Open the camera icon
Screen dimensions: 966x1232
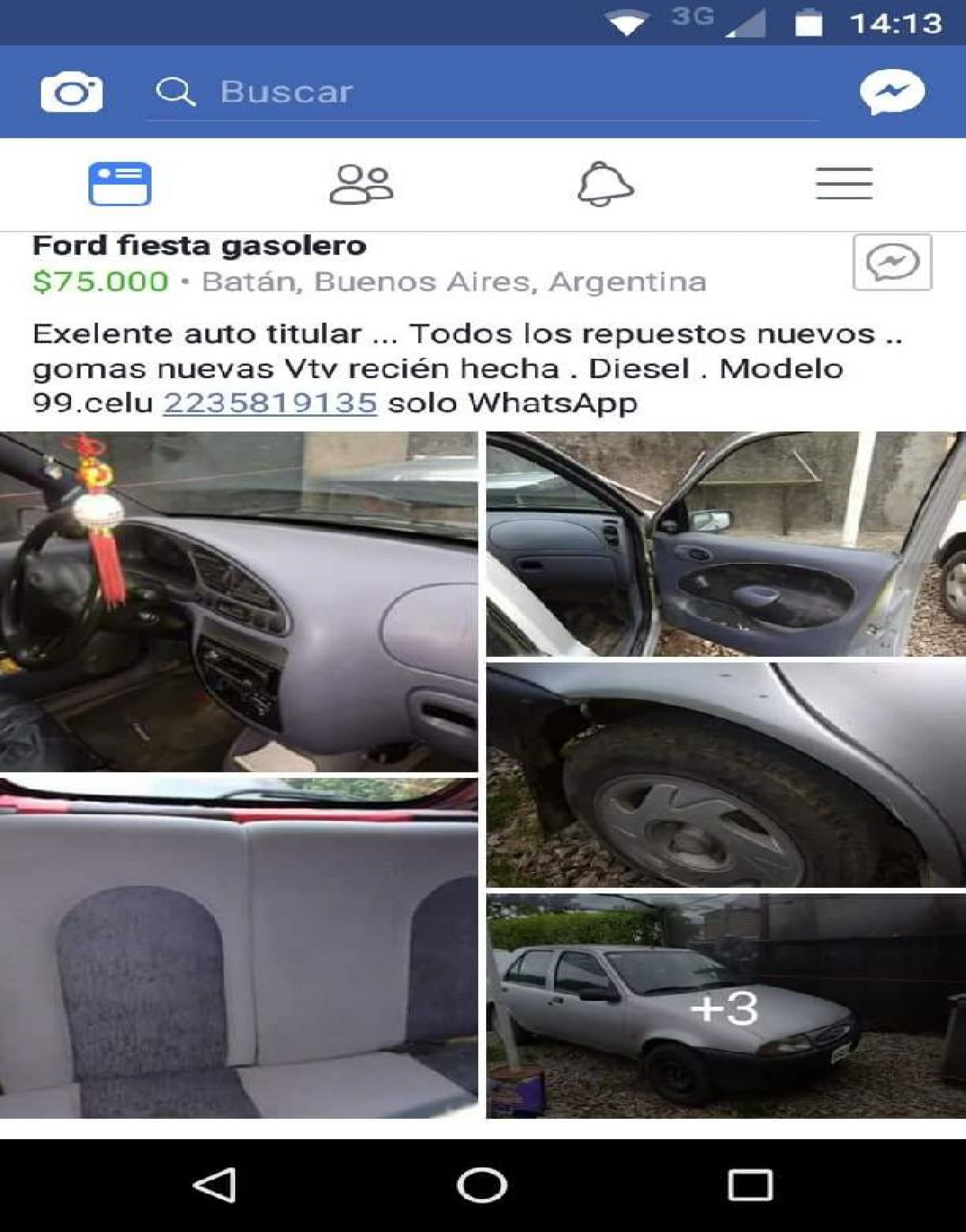pos(72,91)
